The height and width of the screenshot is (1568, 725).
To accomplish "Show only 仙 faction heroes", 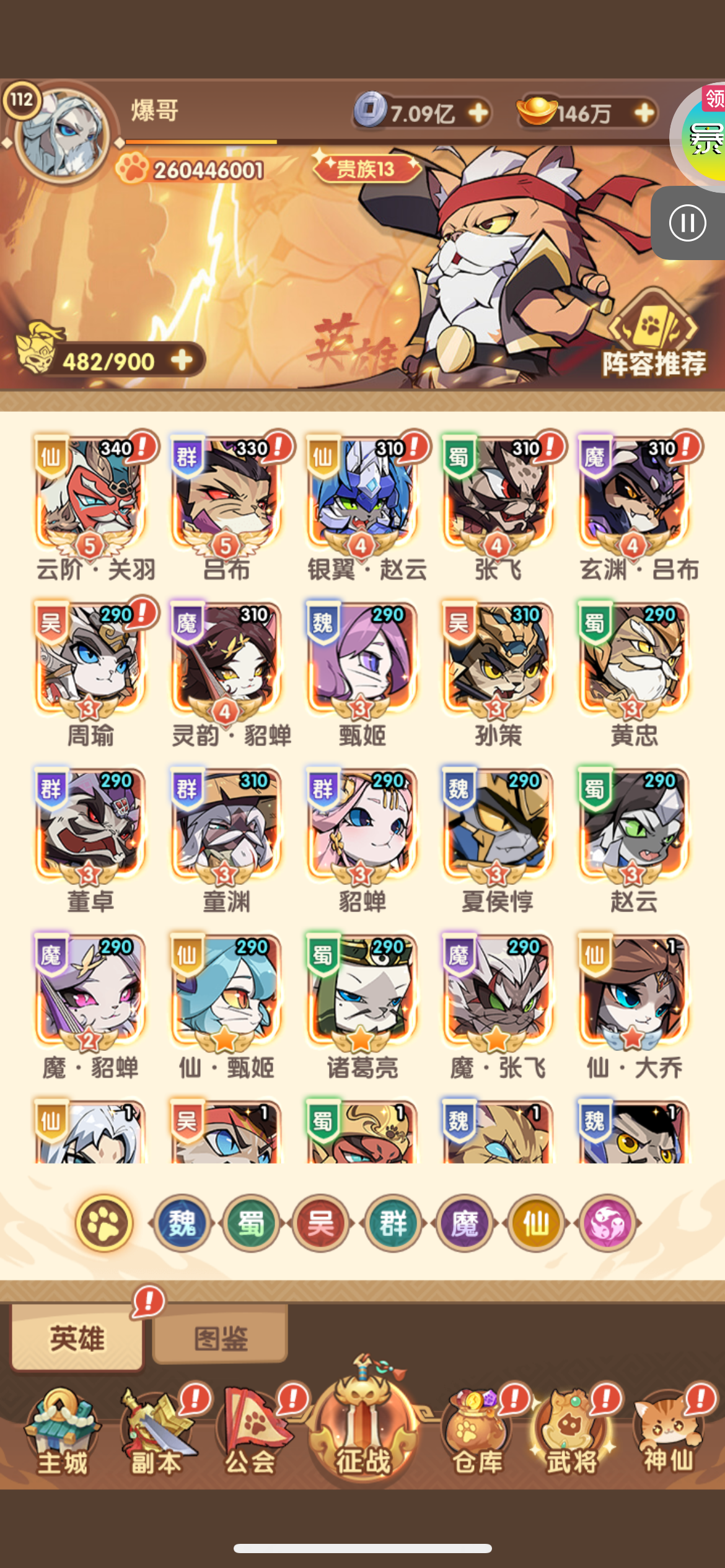I will pyautogui.click(x=536, y=1223).
